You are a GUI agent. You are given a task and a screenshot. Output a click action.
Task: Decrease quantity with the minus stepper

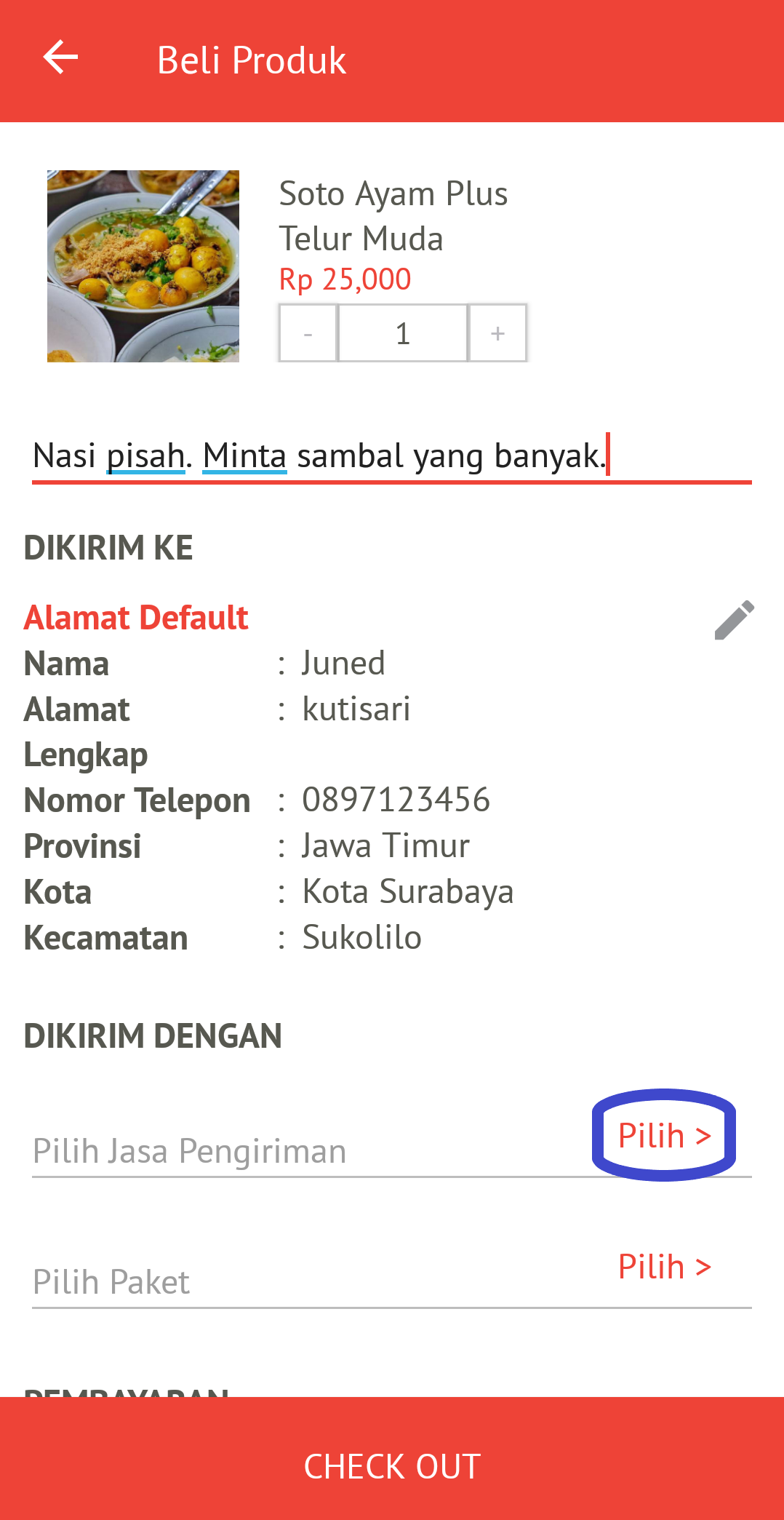tap(308, 333)
